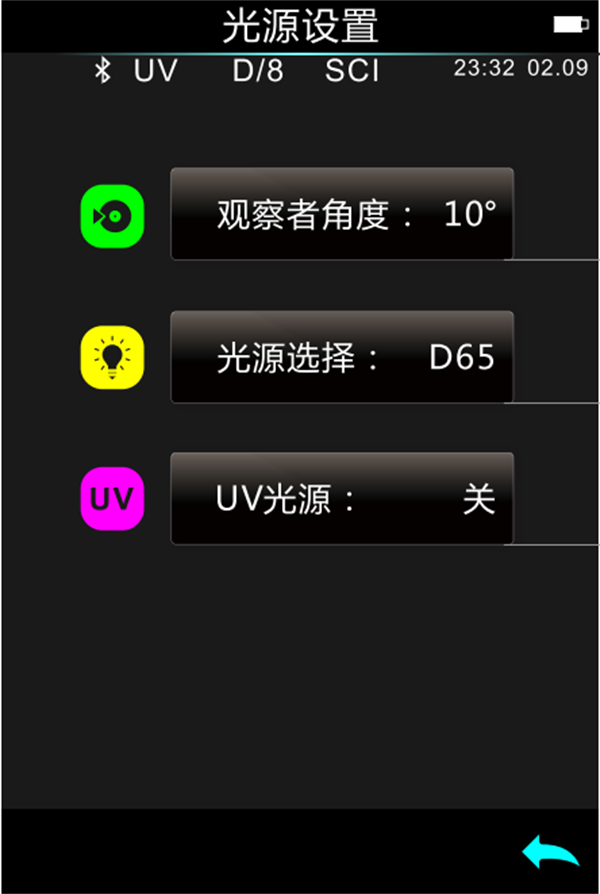Open the 观察者角度 observer angle setting
This screenshot has width=600, height=894.
coord(342,214)
